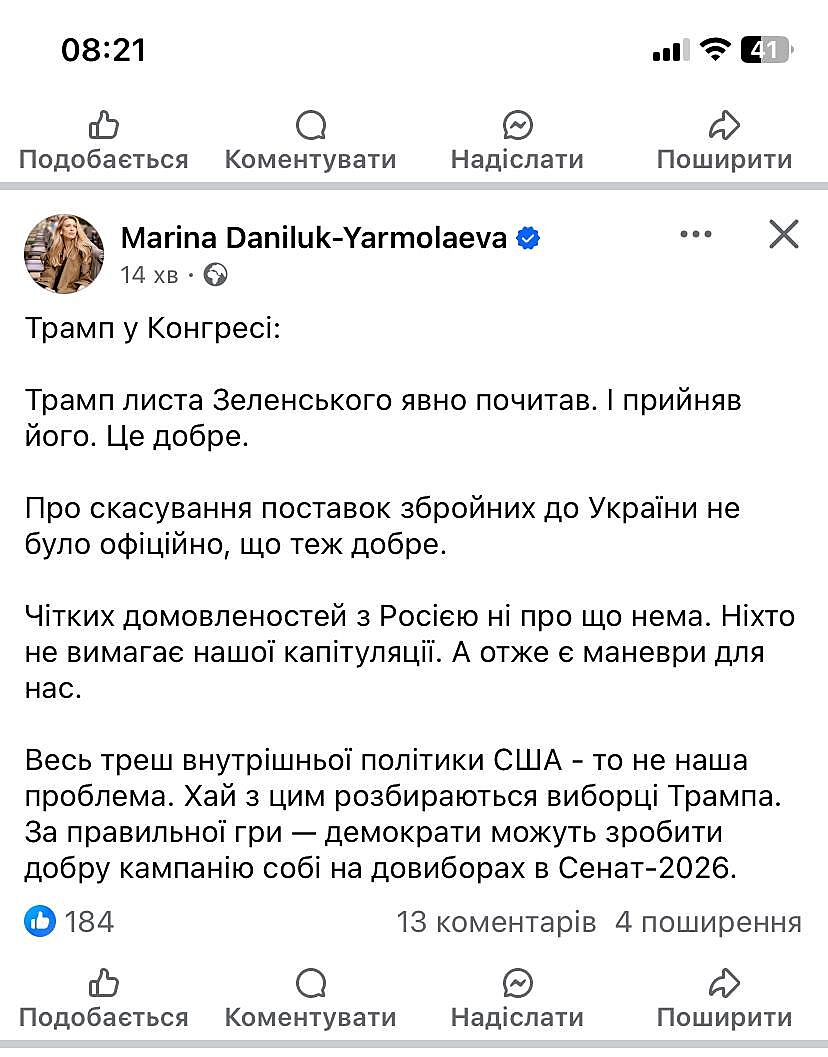
Task: View the 4 поширення shares
Action: click(x=708, y=921)
